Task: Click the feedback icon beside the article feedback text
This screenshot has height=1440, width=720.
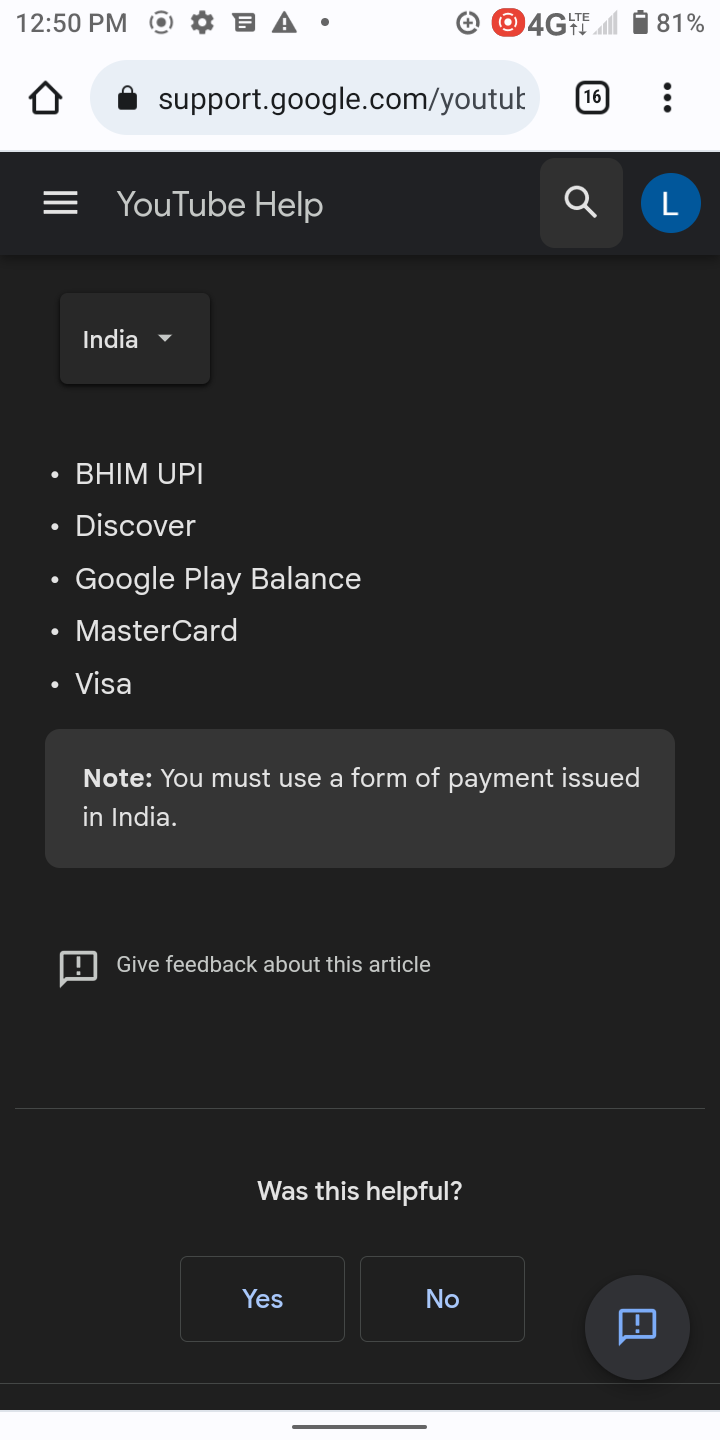Action: (78, 967)
